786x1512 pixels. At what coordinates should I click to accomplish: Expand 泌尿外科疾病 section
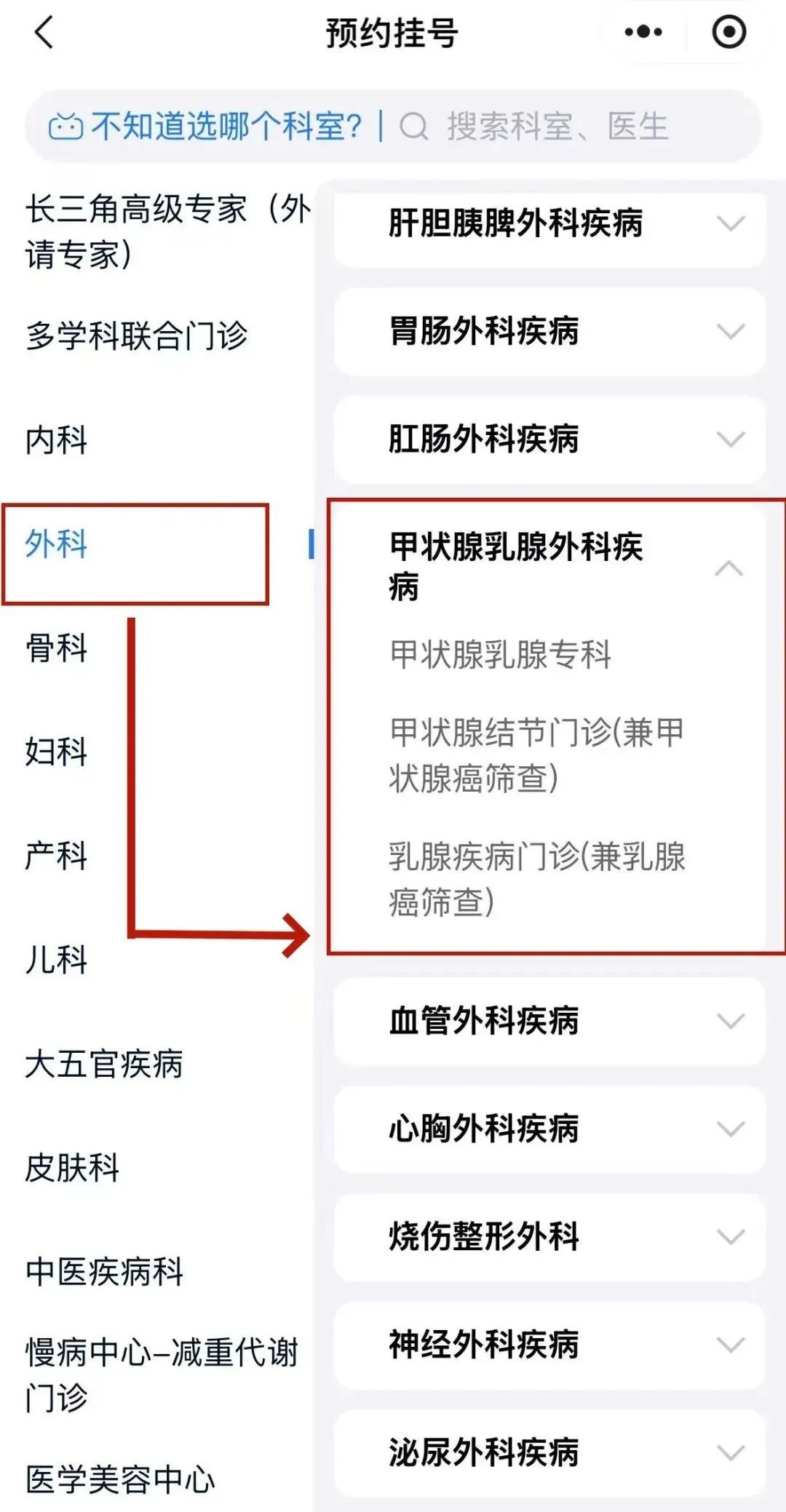[x=549, y=1453]
